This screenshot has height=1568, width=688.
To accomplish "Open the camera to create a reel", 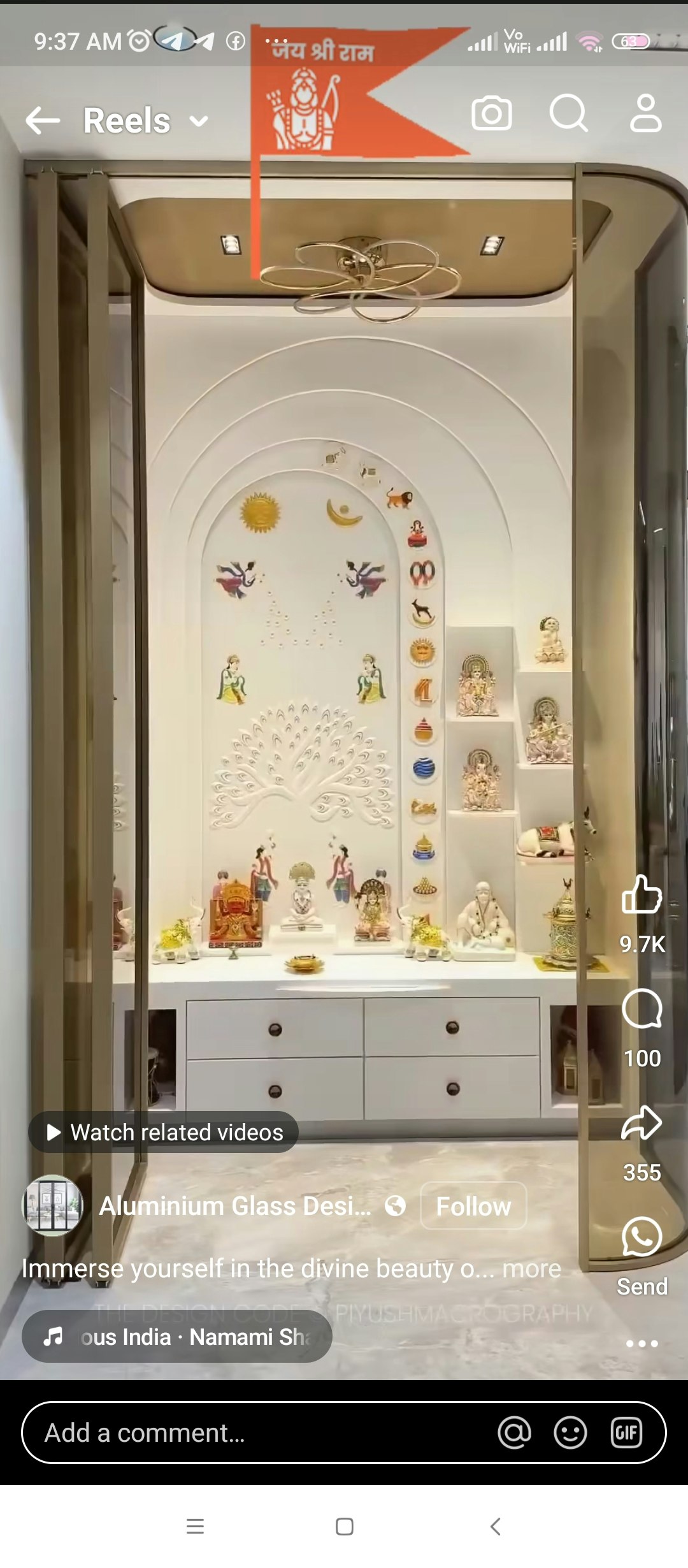I will [491, 113].
